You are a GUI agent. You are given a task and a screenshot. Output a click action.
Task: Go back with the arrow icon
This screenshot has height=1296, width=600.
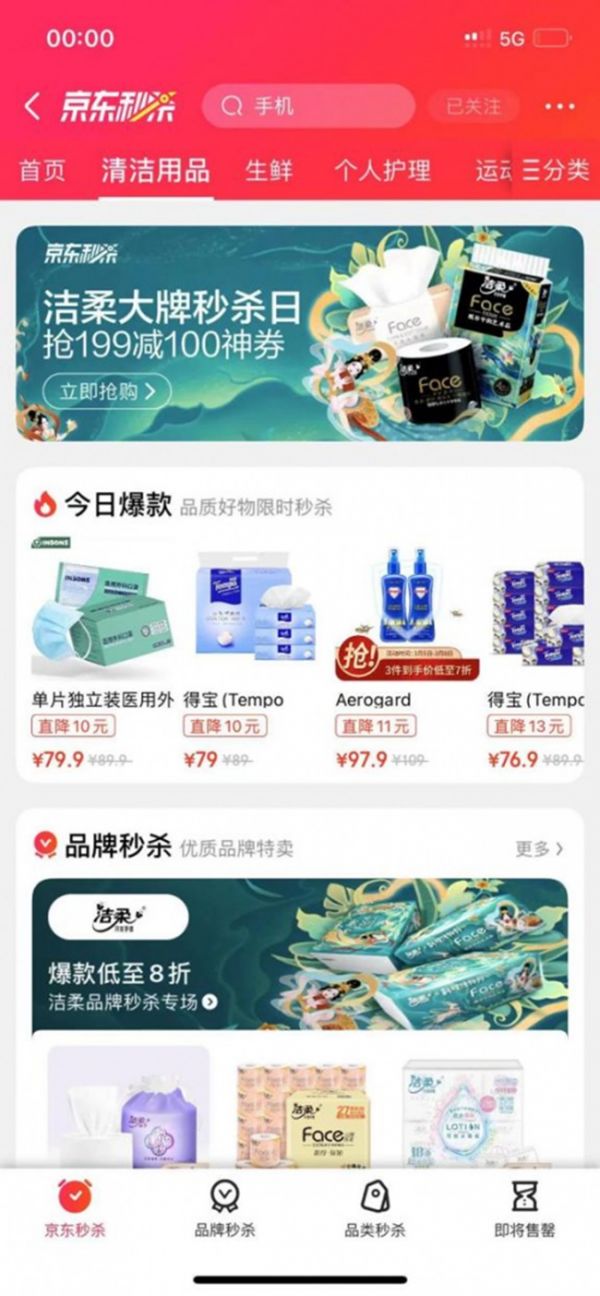(x=33, y=107)
